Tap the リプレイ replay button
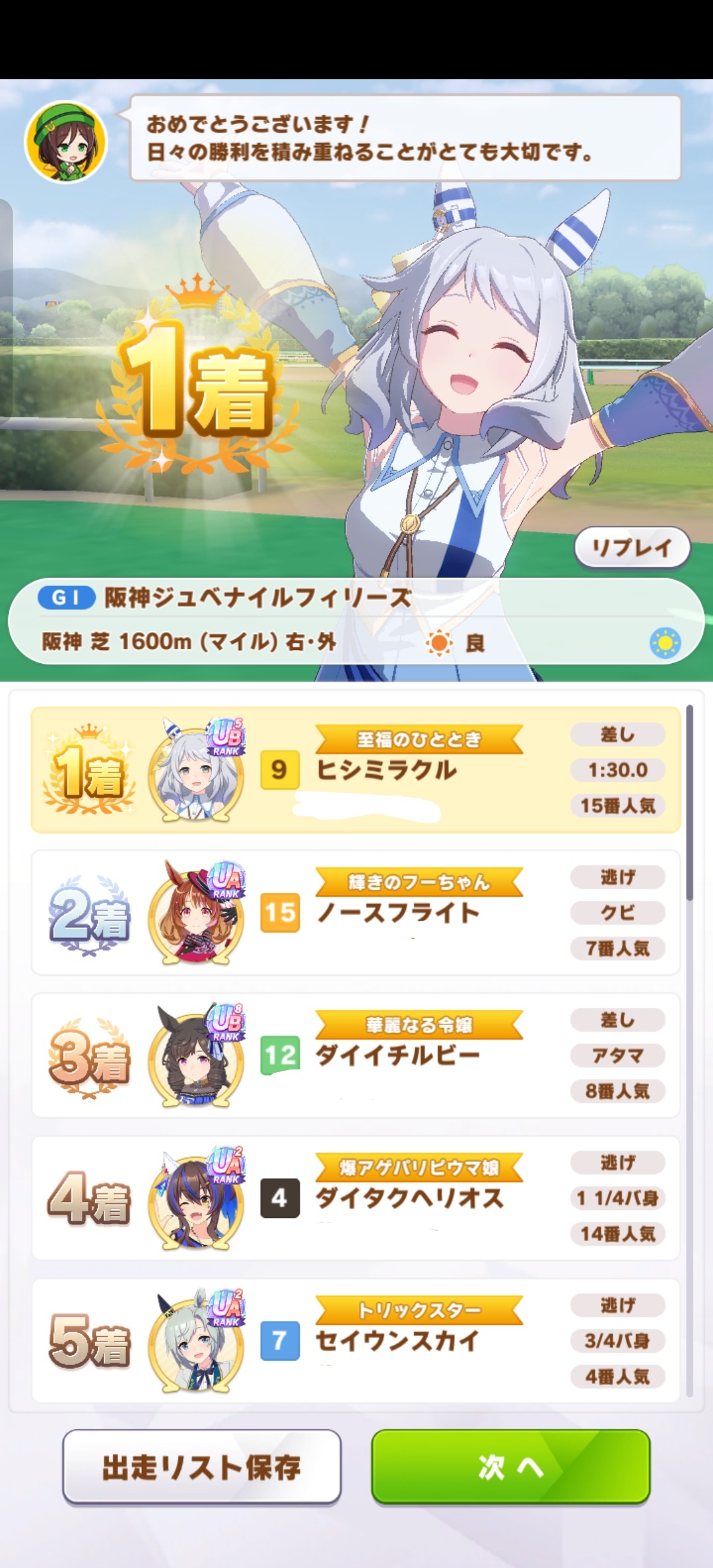Image resolution: width=713 pixels, height=1568 pixels. coord(632,548)
